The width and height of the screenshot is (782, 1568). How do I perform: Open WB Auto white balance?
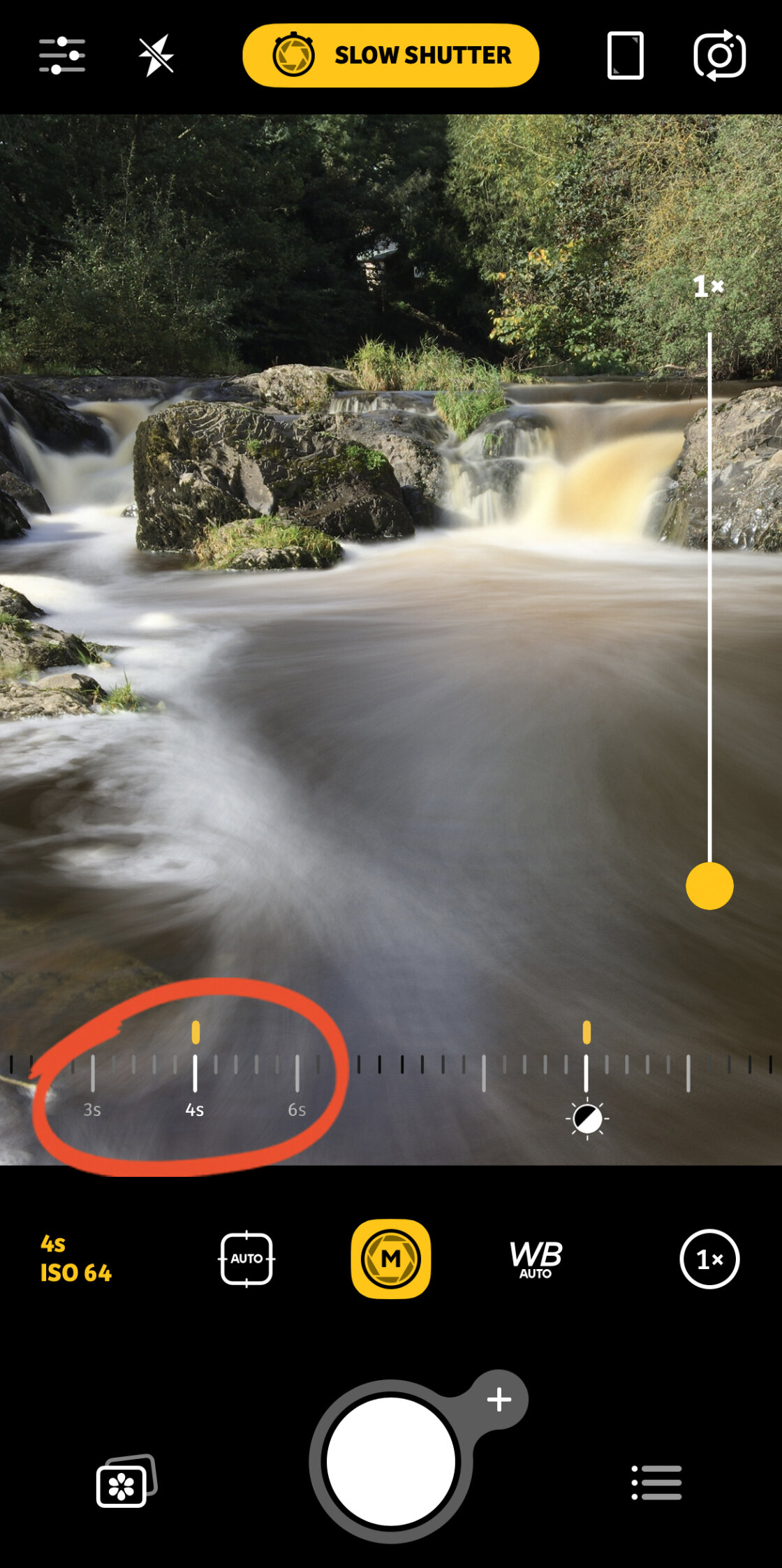coord(536,1259)
